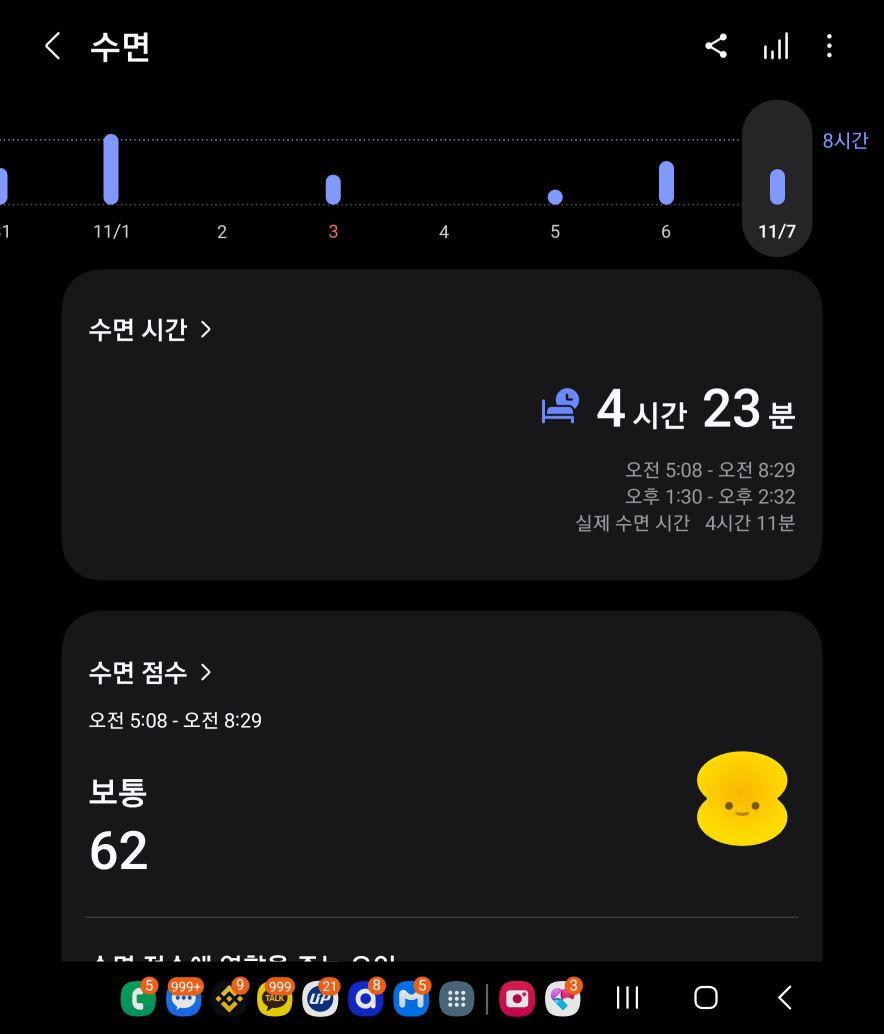Launch the Phone app from the taskbar

pyautogui.click(x=138, y=998)
